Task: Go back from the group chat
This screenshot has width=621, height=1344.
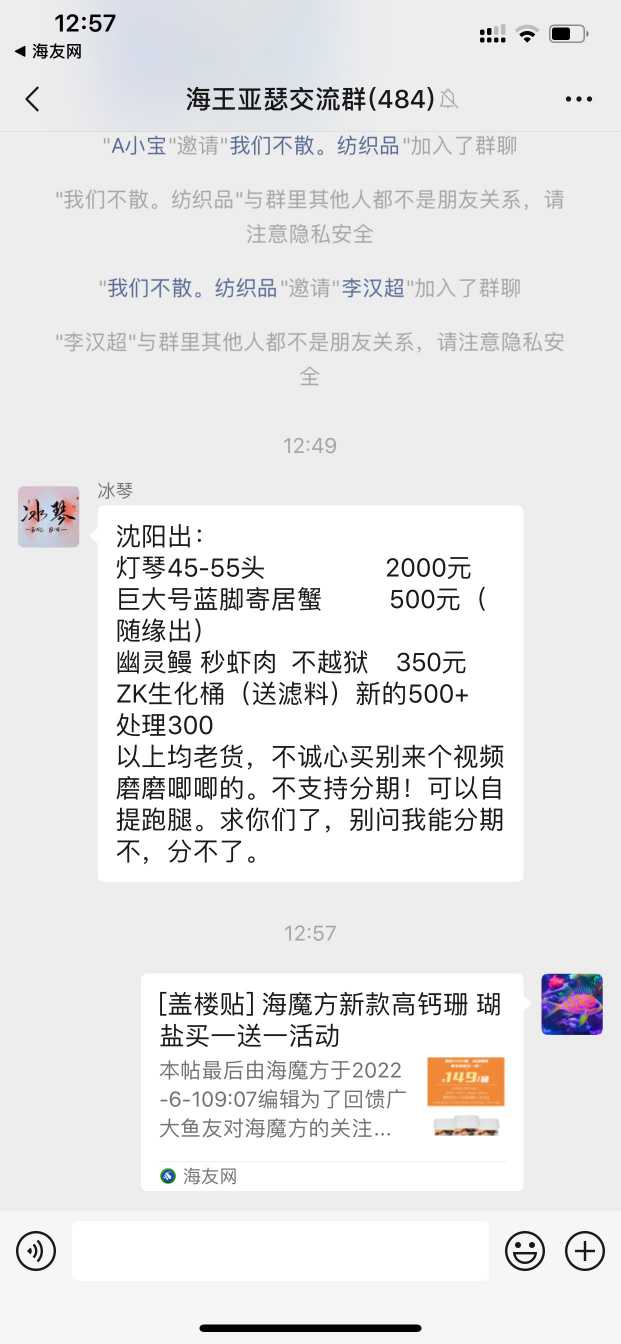Action: 33,98
